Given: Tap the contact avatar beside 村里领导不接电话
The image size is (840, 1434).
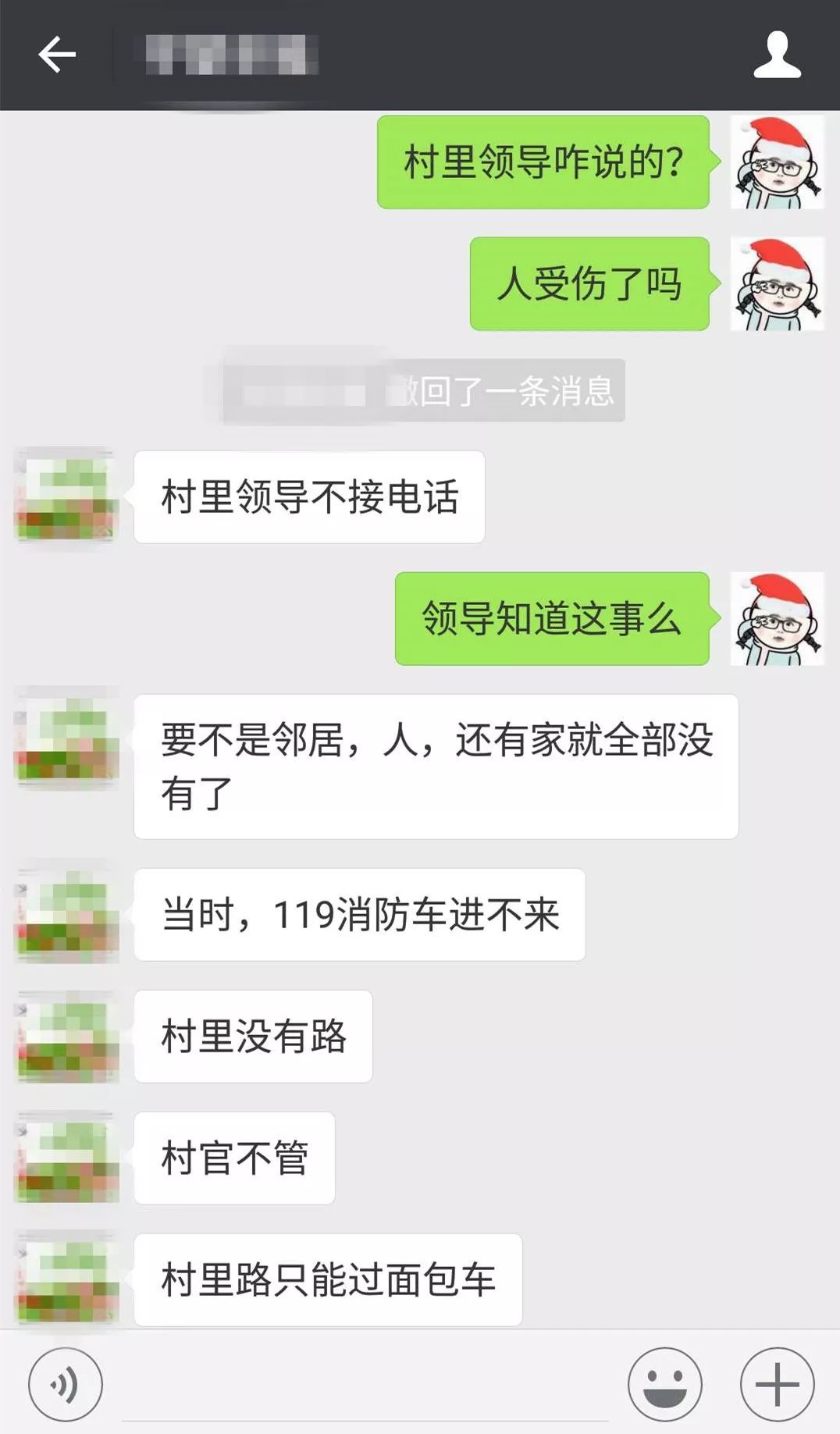Looking at the screenshot, I should tap(66, 496).
